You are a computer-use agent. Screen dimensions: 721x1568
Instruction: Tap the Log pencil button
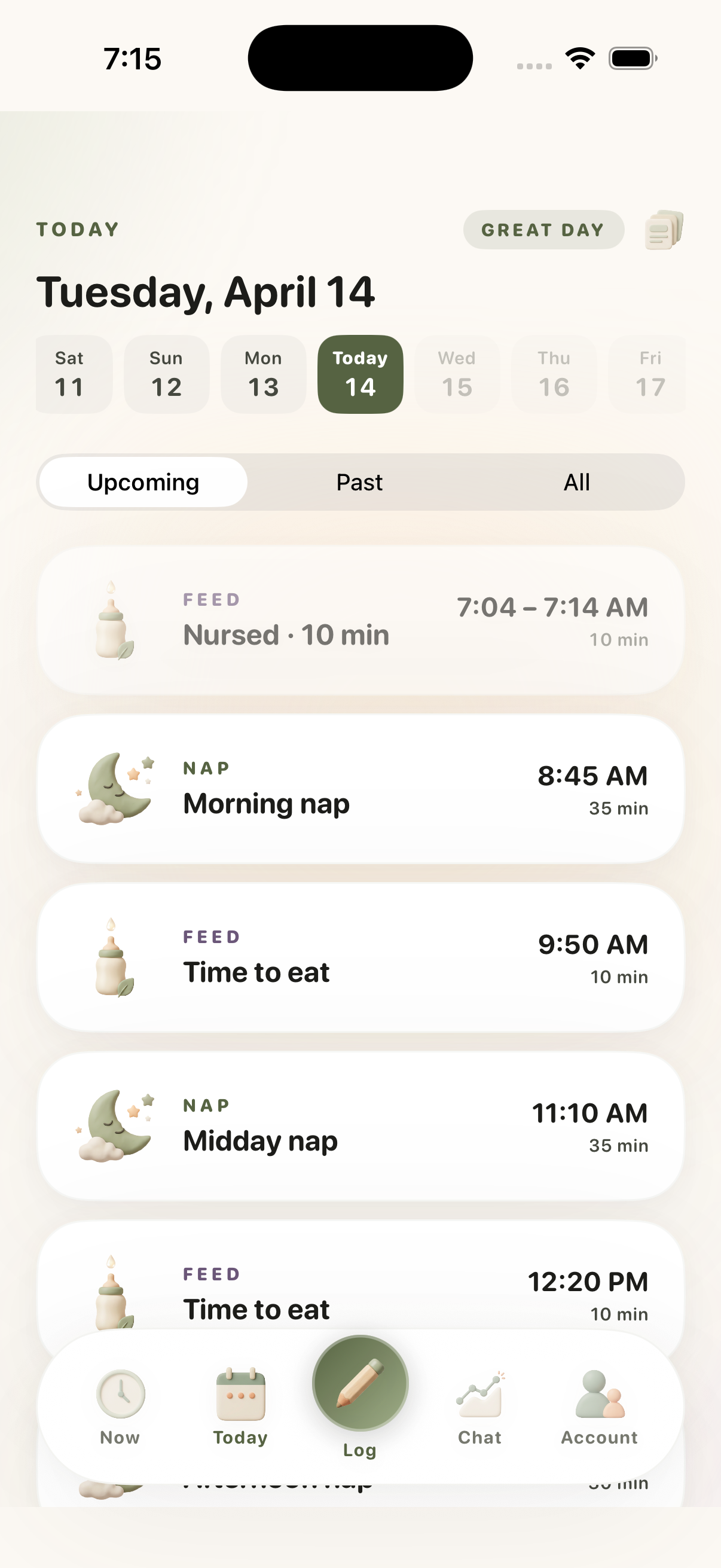[x=360, y=1383]
